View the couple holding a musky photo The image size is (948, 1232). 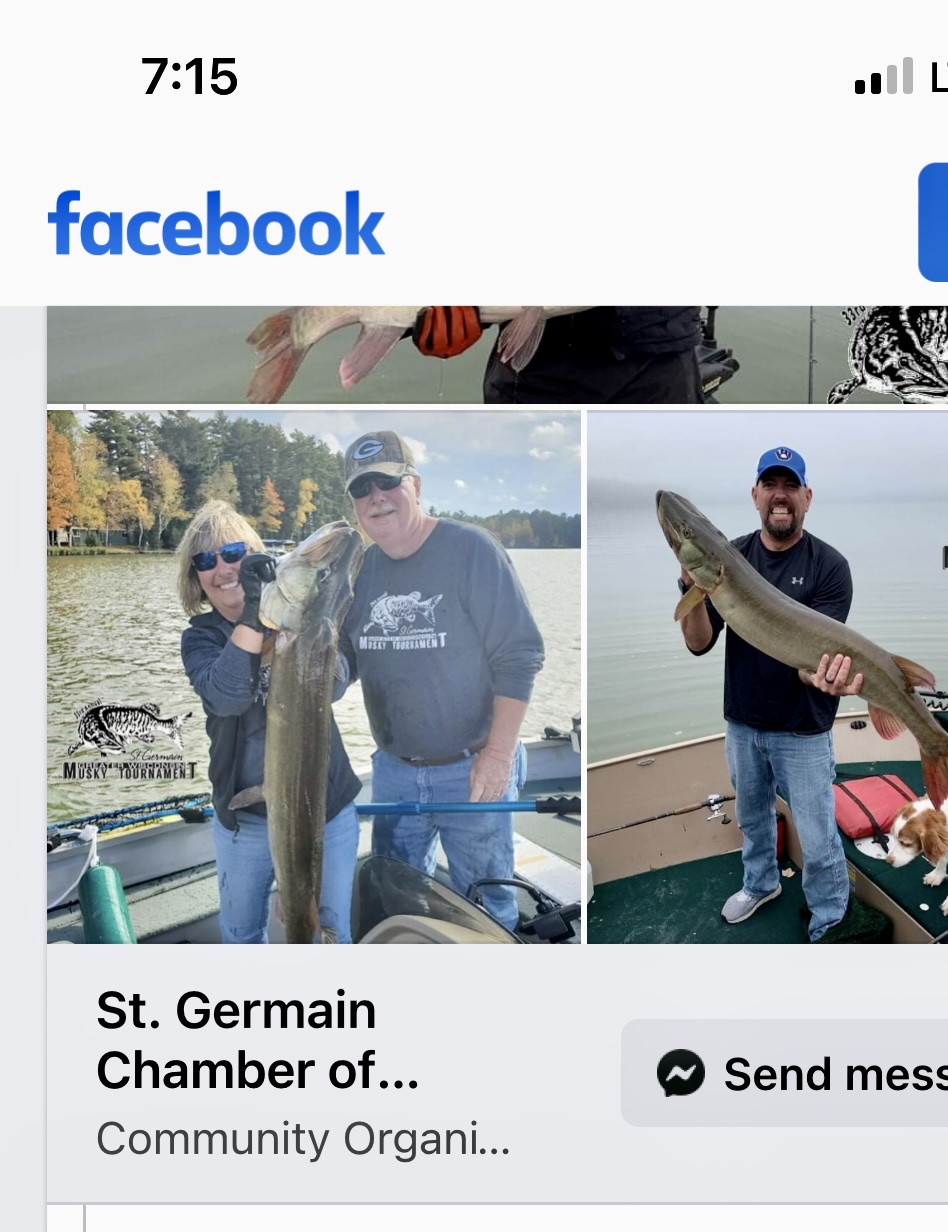click(x=314, y=676)
